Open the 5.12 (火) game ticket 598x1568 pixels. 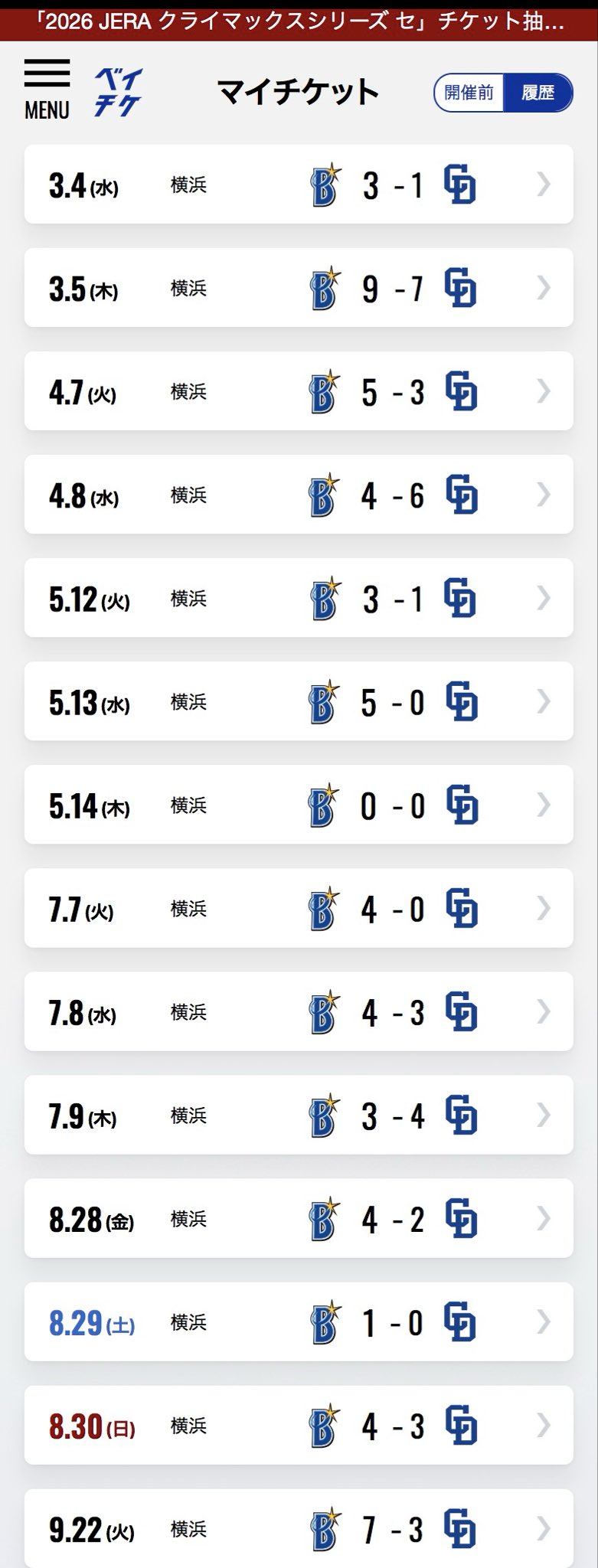coord(299,598)
